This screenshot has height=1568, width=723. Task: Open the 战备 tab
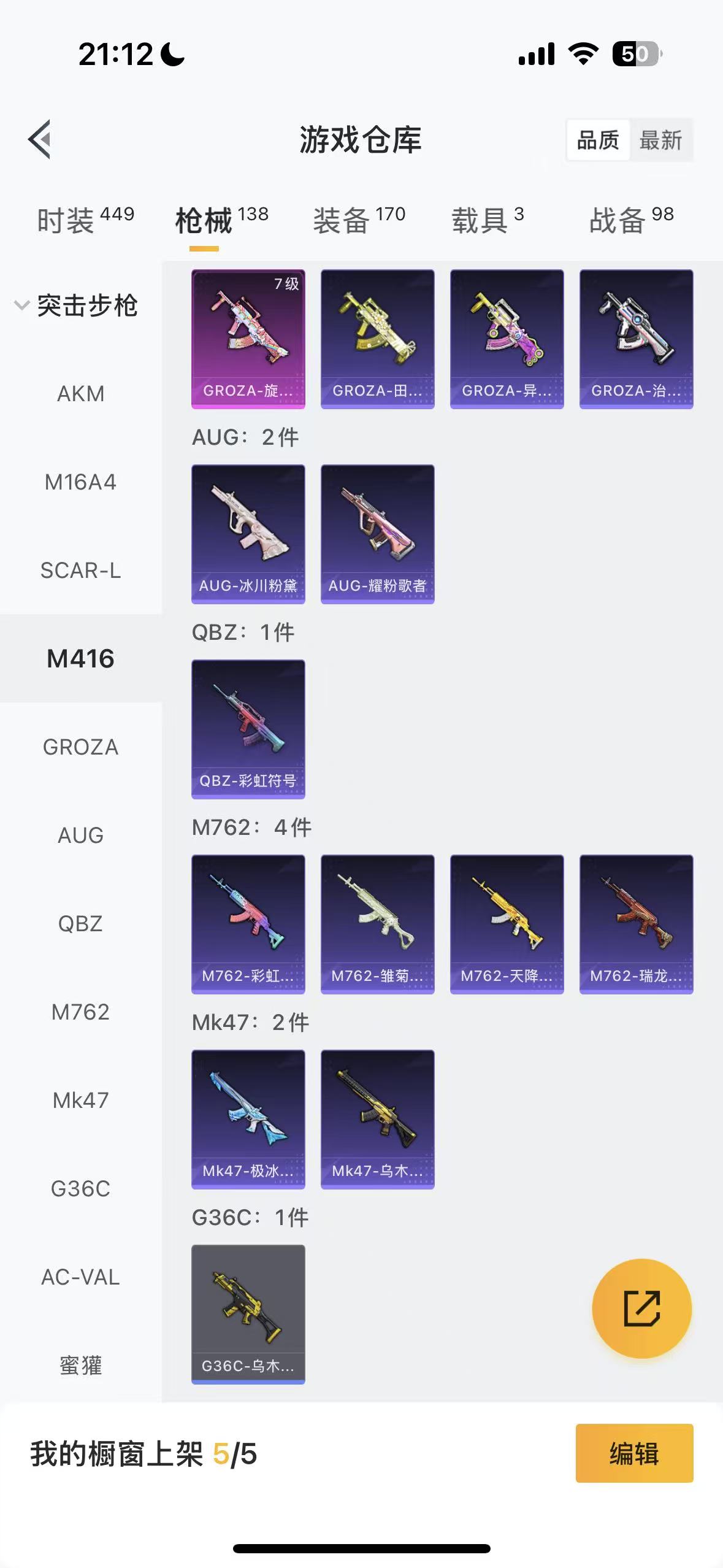pos(631,220)
